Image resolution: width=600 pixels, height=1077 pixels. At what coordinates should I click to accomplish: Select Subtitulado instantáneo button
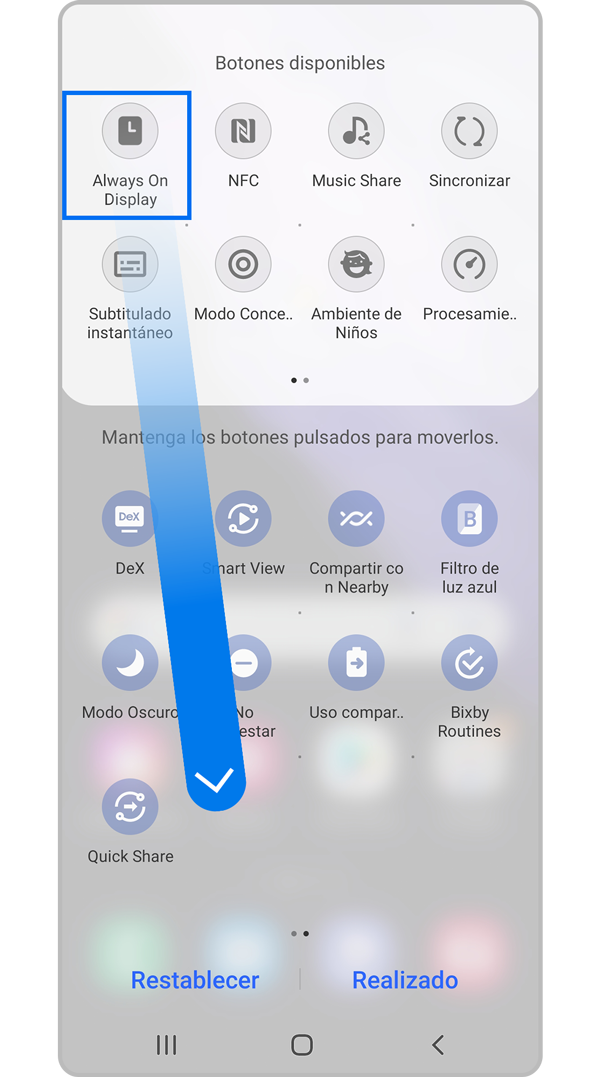[x=130, y=265]
